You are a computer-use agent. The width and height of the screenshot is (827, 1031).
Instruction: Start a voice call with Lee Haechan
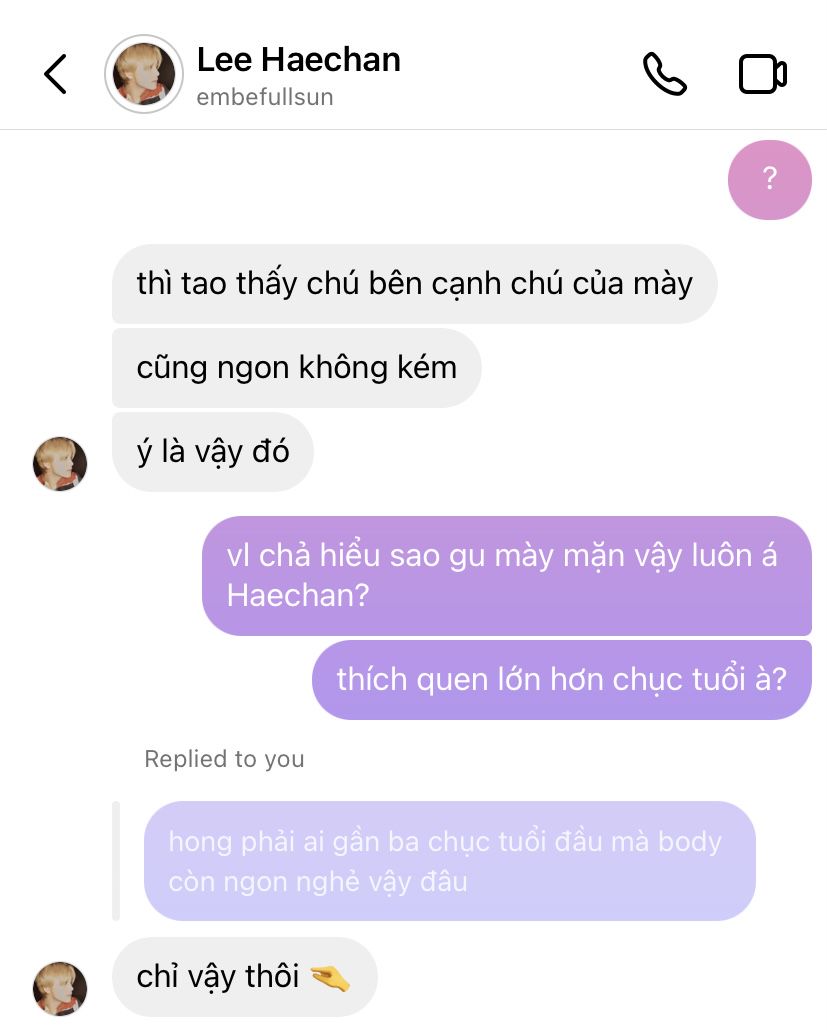point(664,75)
